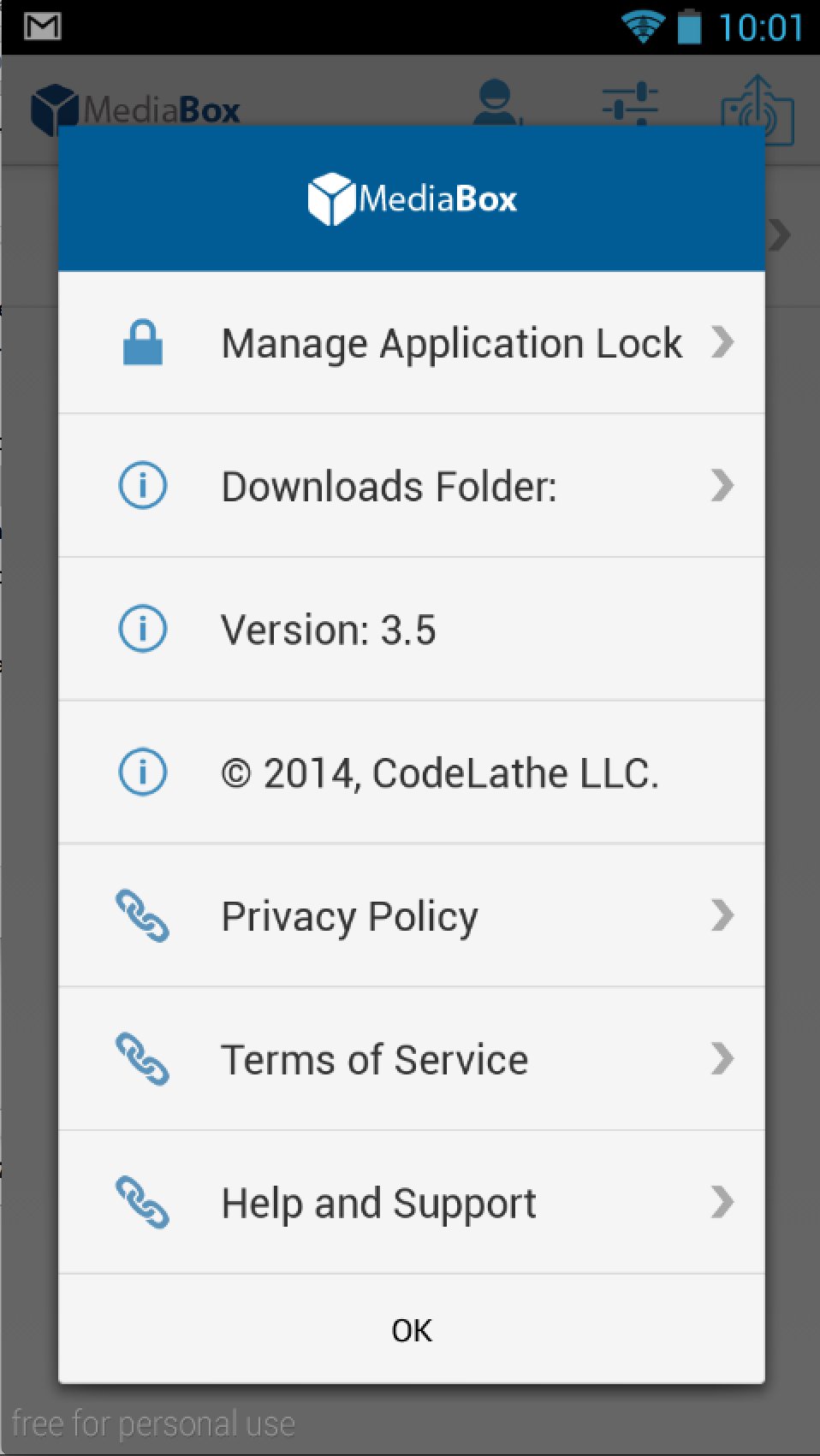Tap the link icon beside Help and Support
The height and width of the screenshot is (1456, 820).
pos(142,1202)
